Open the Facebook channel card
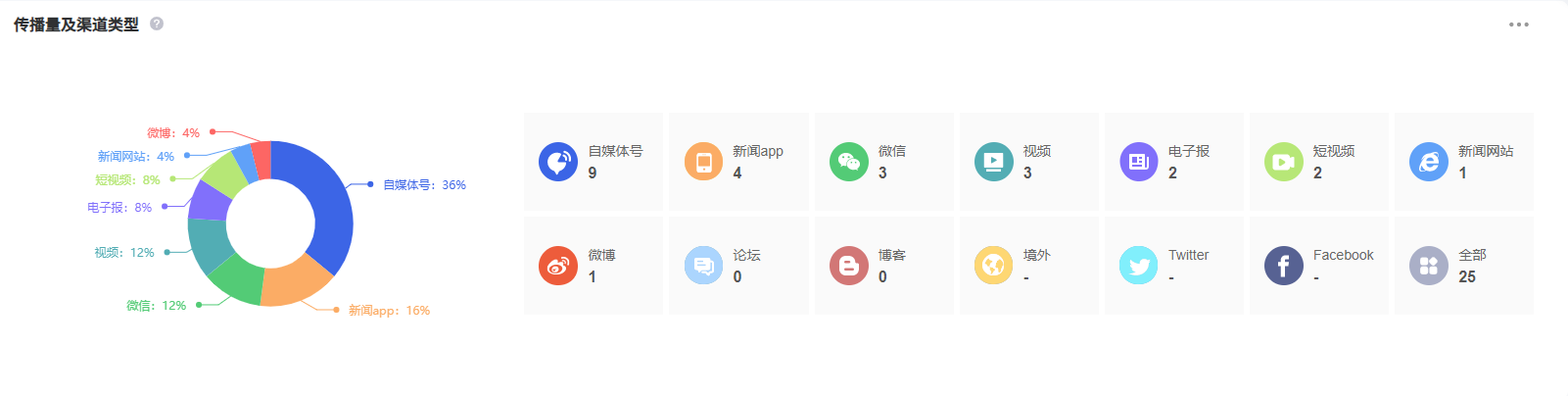 coord(1318,266)
